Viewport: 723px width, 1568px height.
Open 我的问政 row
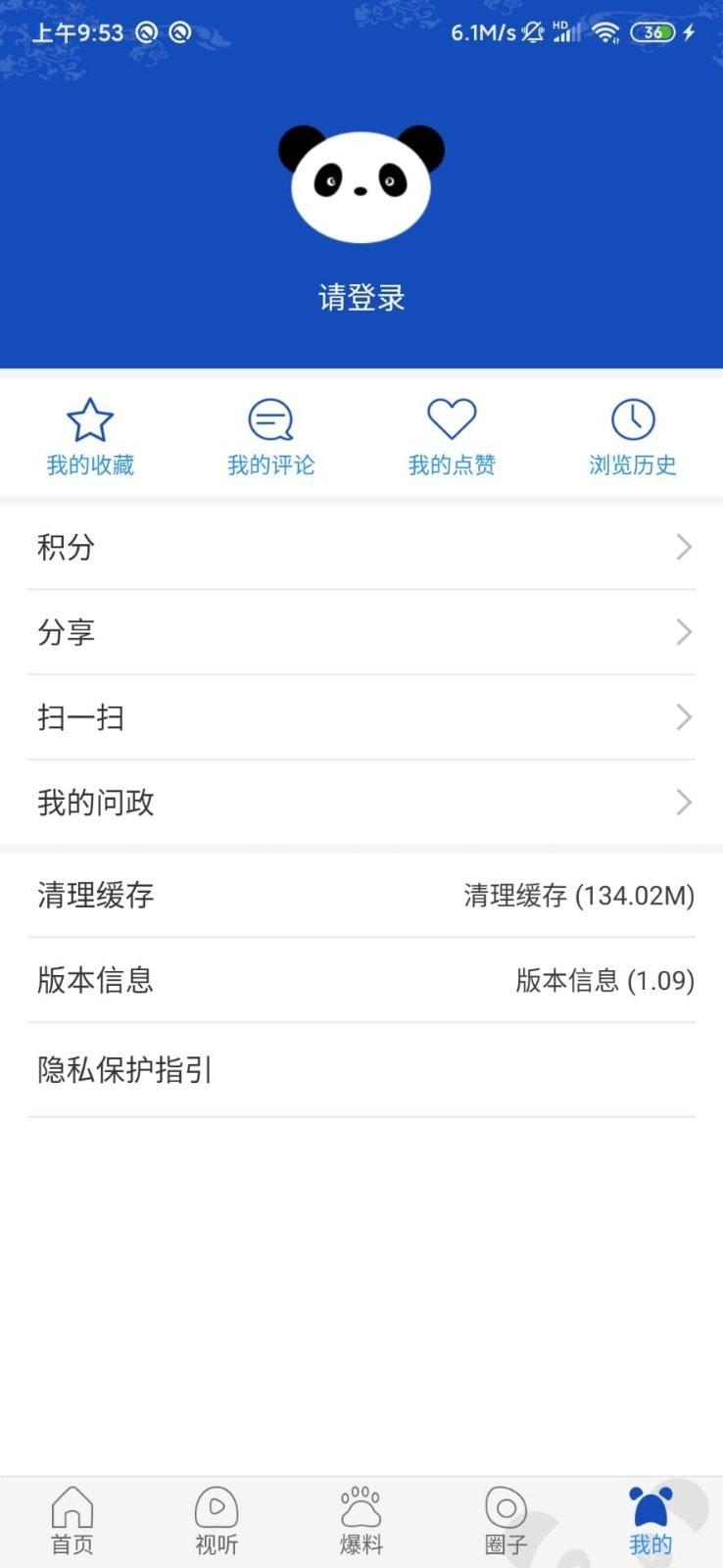(361, 803)
